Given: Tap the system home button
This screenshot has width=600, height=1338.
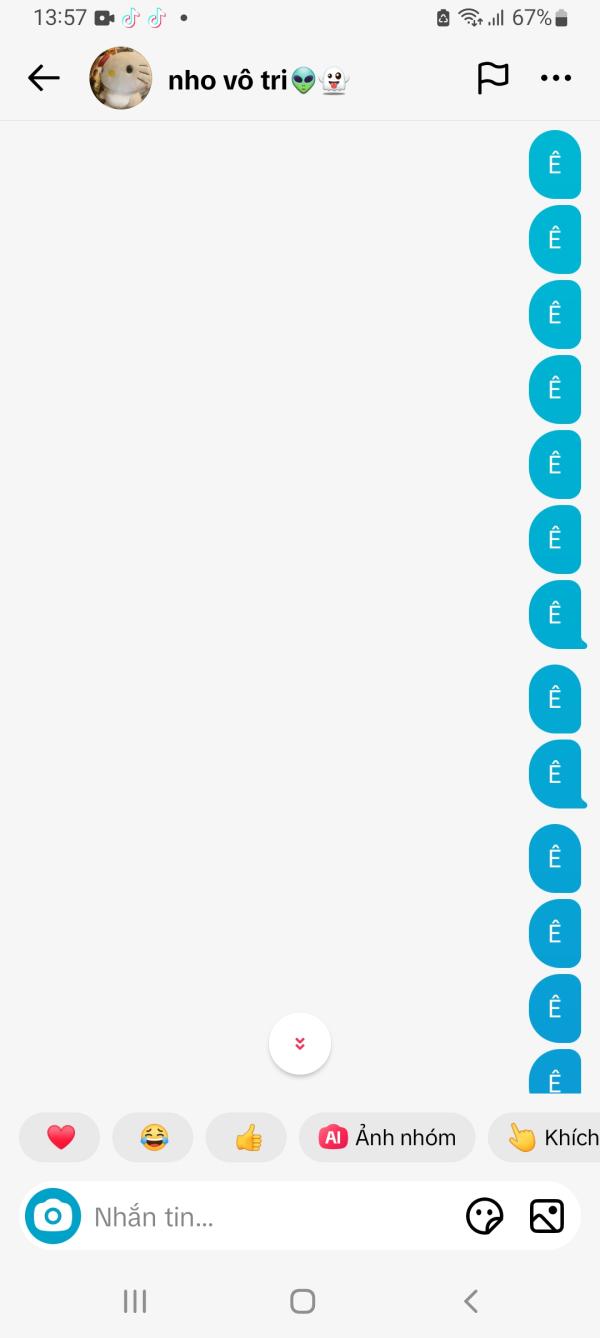Looking at the screenshot, I should [302, 1301].
